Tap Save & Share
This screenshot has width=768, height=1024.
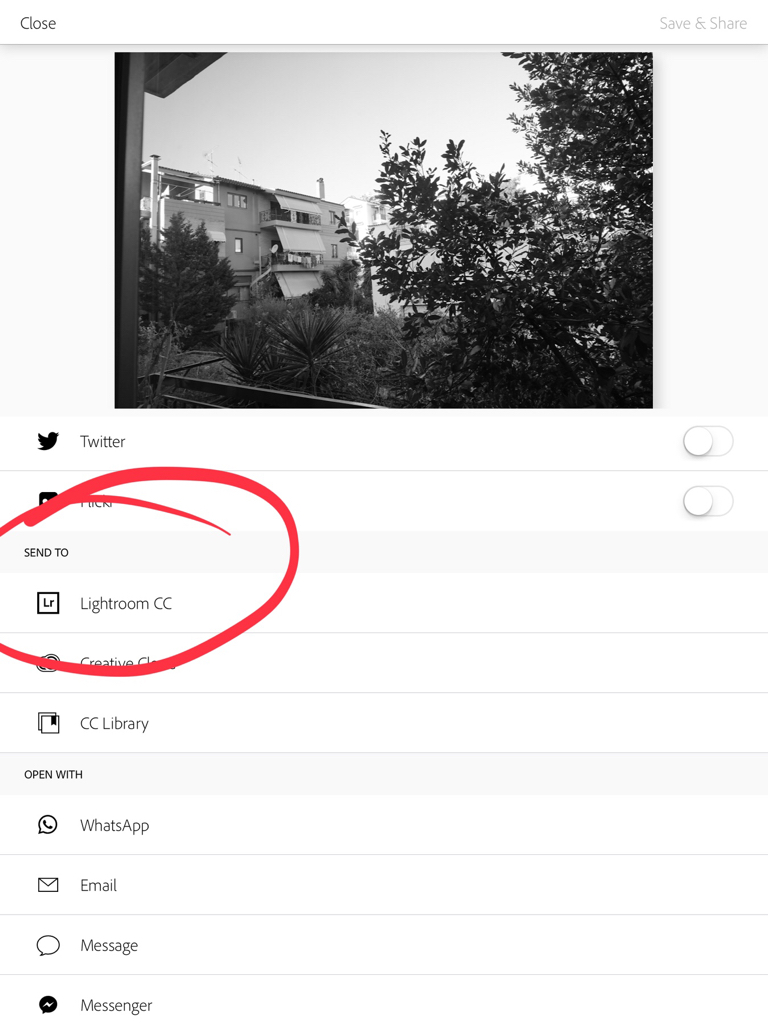(702, 23)
